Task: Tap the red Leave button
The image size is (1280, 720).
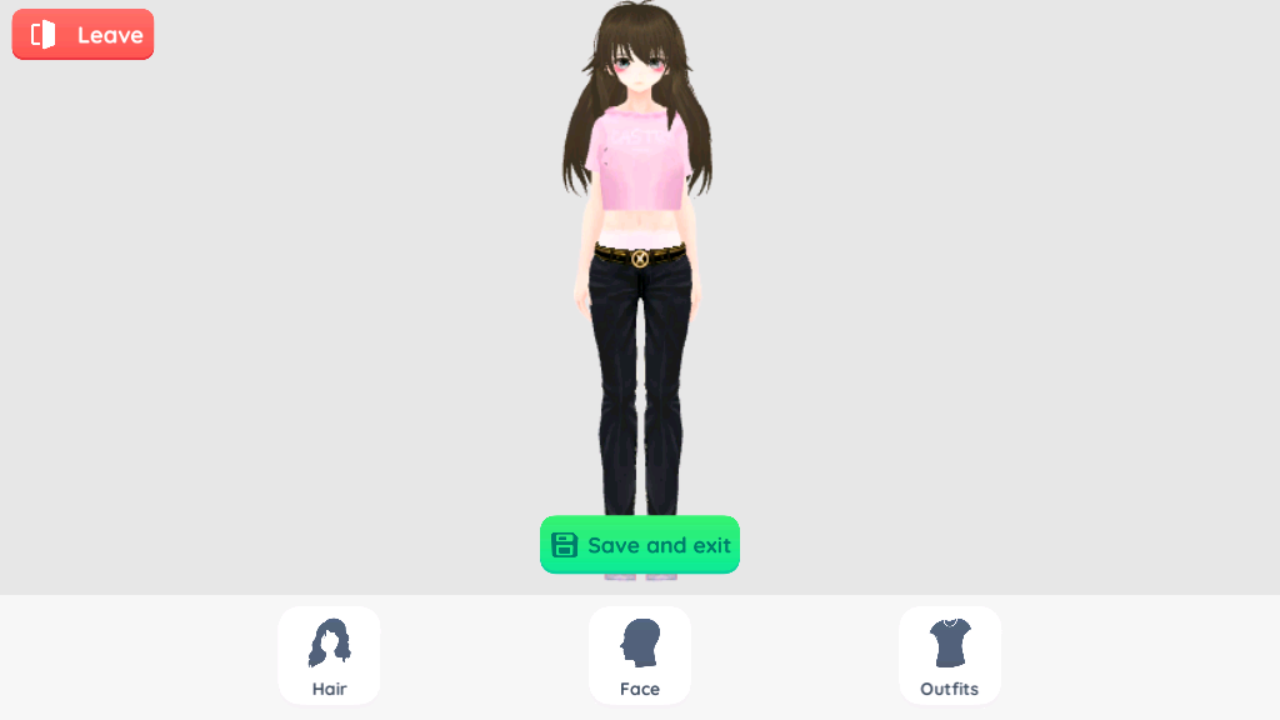Action: tap(83, 35)
